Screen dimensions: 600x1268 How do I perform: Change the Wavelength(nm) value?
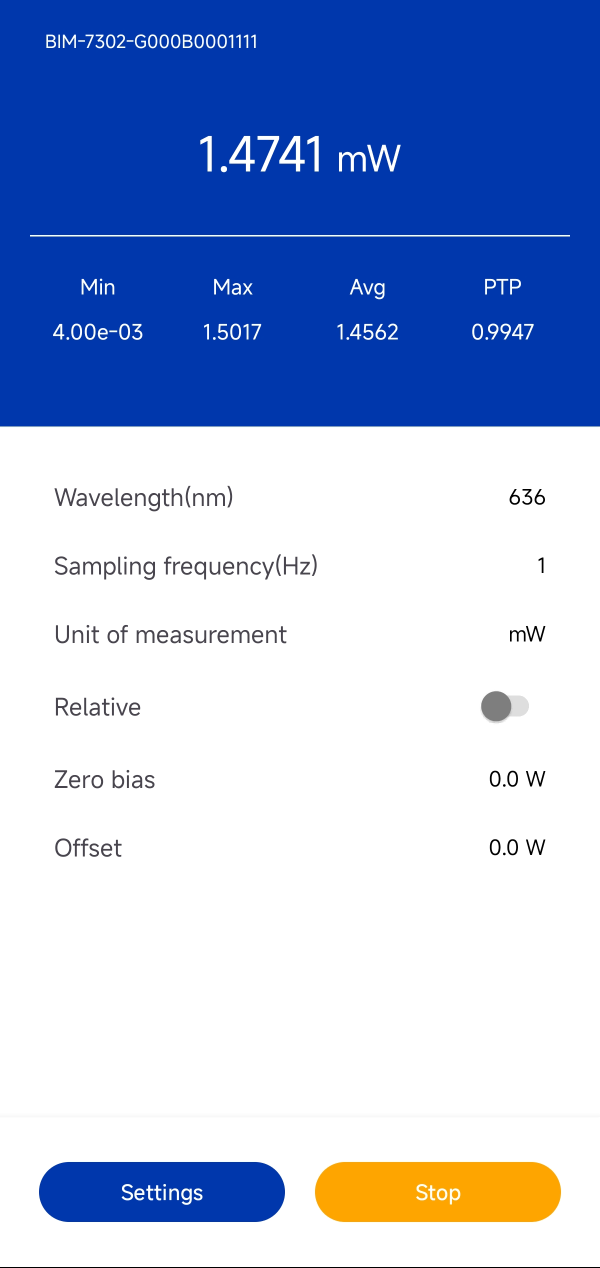pos(526,497)
